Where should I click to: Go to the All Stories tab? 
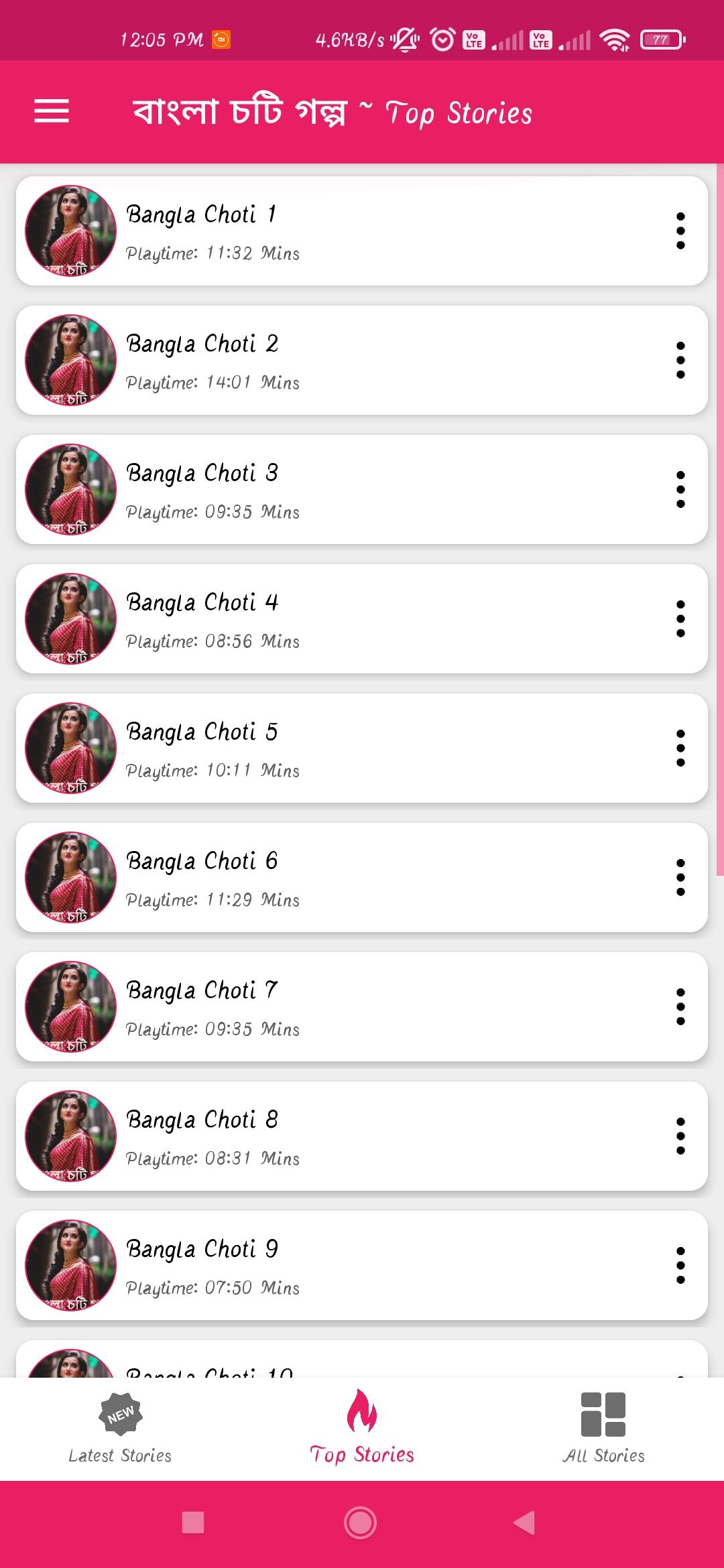(603, 1427)
